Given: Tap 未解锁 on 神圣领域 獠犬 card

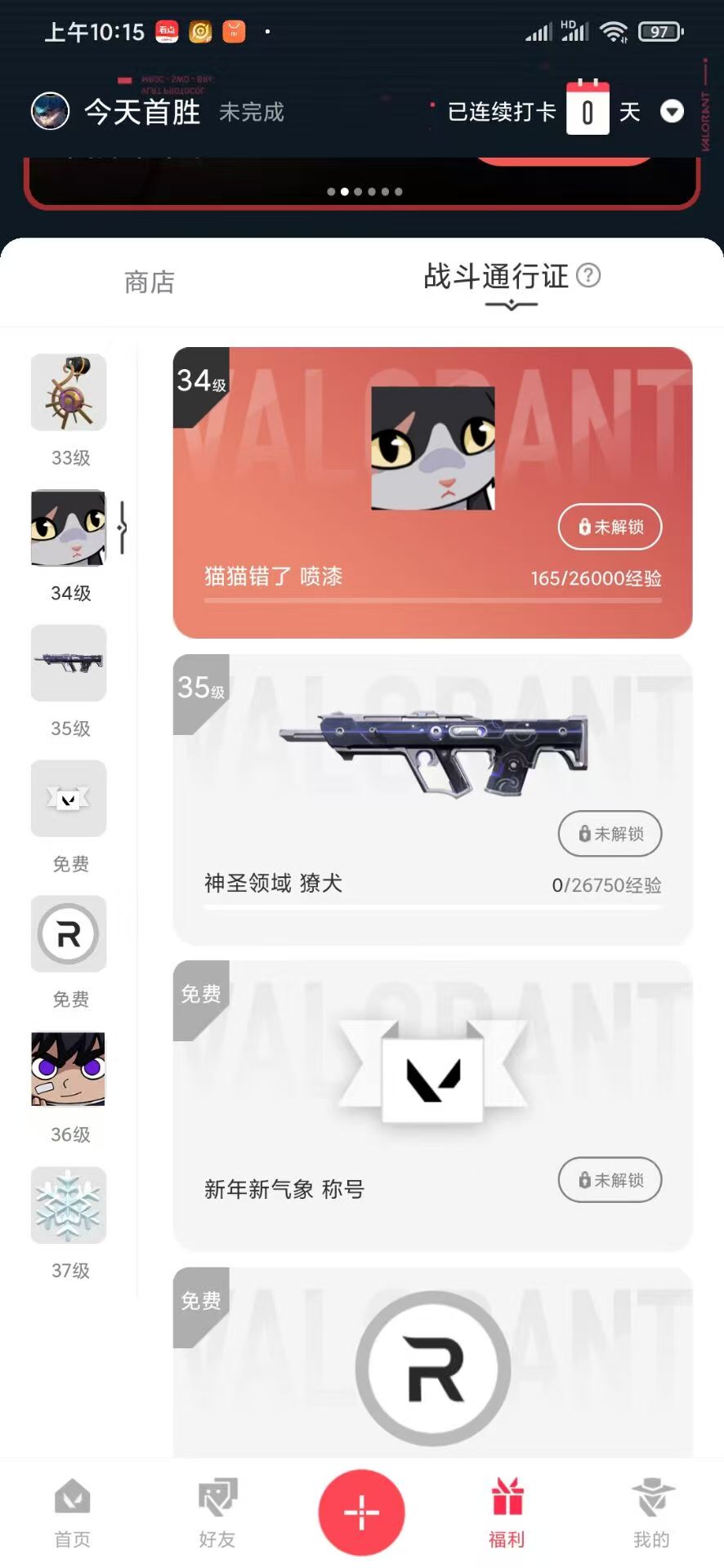Looking at the screenshot, I should pos(610,834).
